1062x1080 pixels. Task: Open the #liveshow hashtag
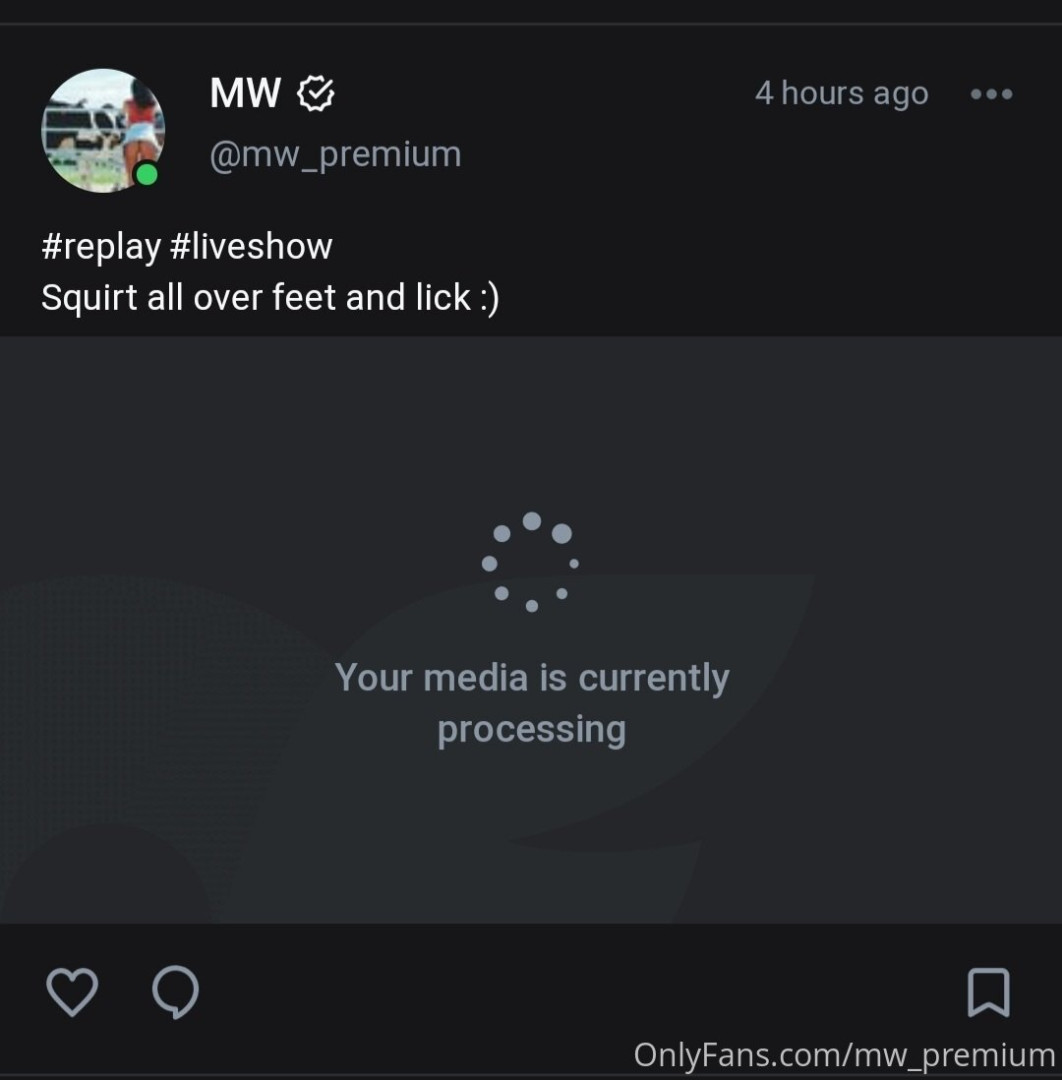[x=251, y=246]
